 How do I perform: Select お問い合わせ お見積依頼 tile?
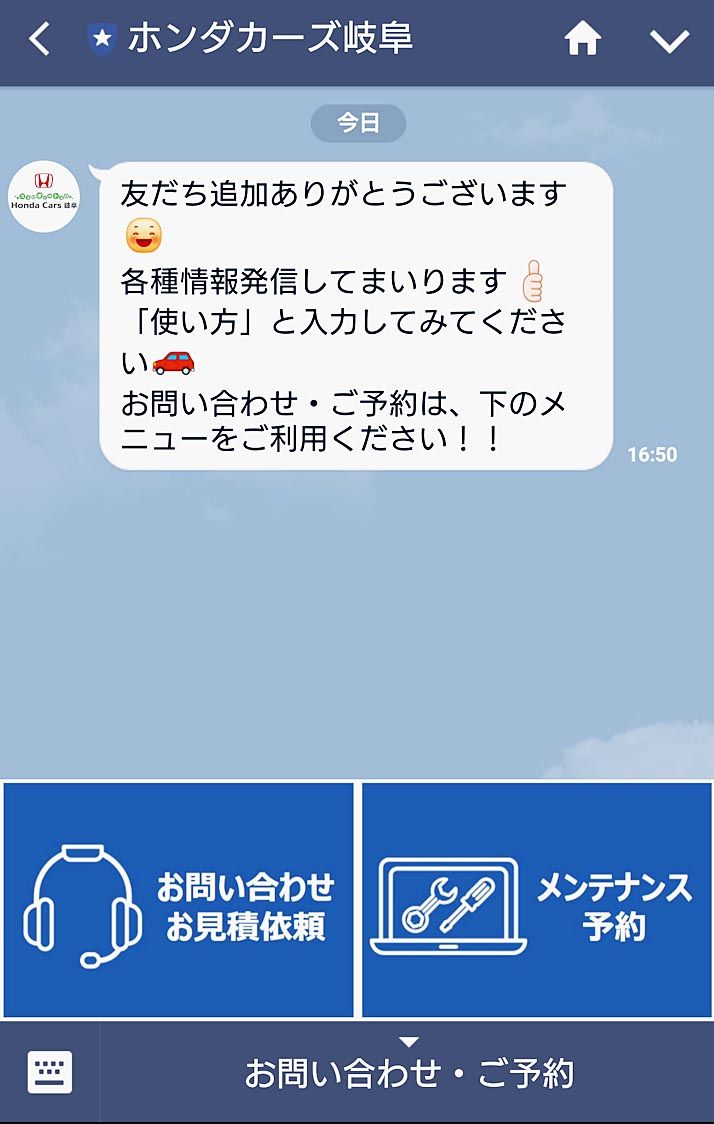pos(179,900)
